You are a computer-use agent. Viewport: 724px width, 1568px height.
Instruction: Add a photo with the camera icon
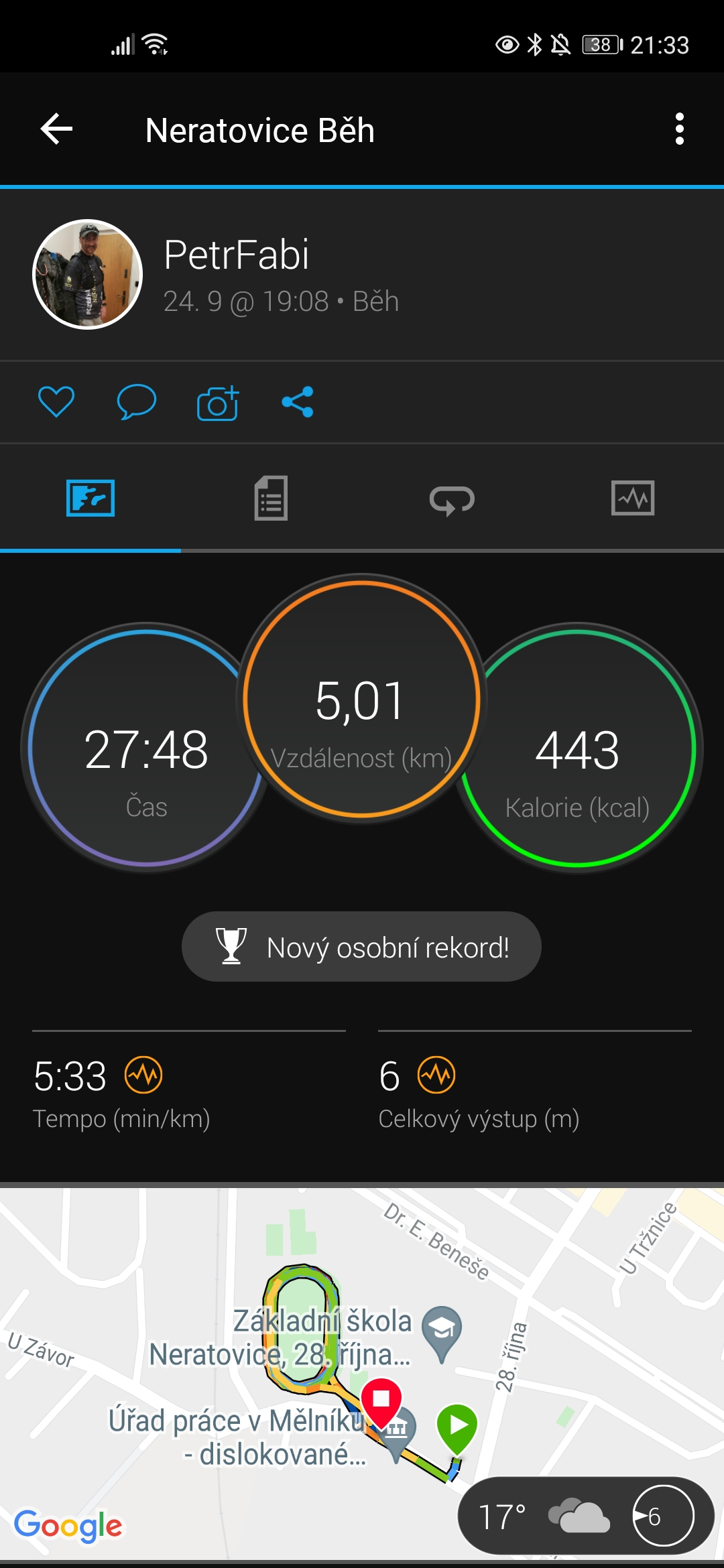point(218,402)
